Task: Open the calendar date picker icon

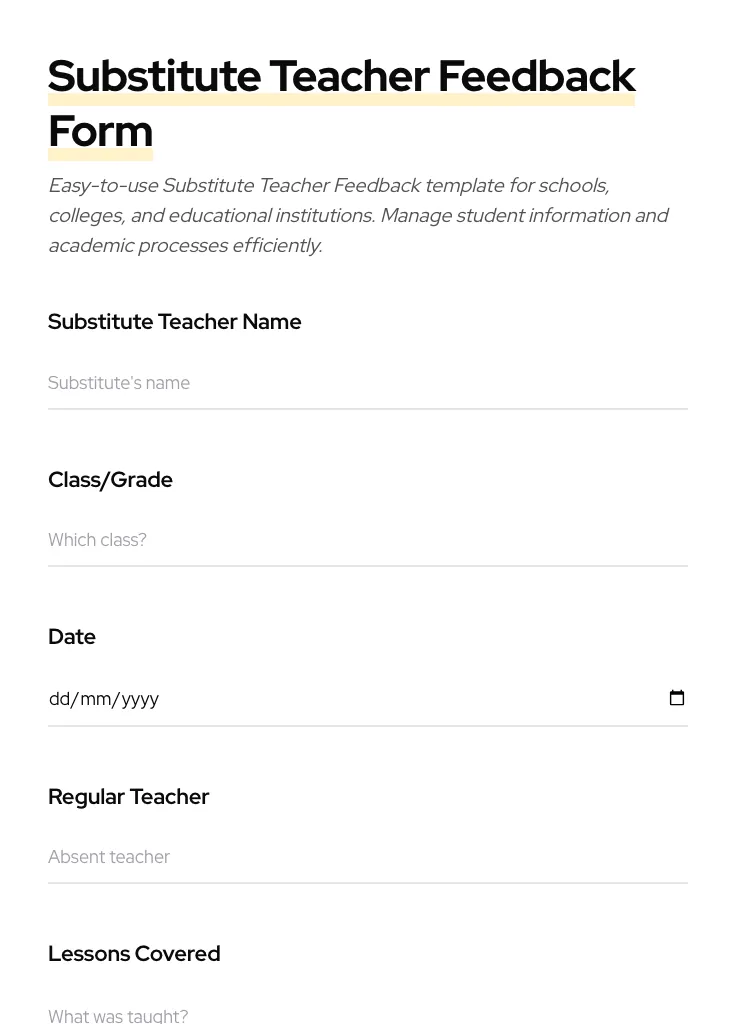Action: tap(677, 698)
